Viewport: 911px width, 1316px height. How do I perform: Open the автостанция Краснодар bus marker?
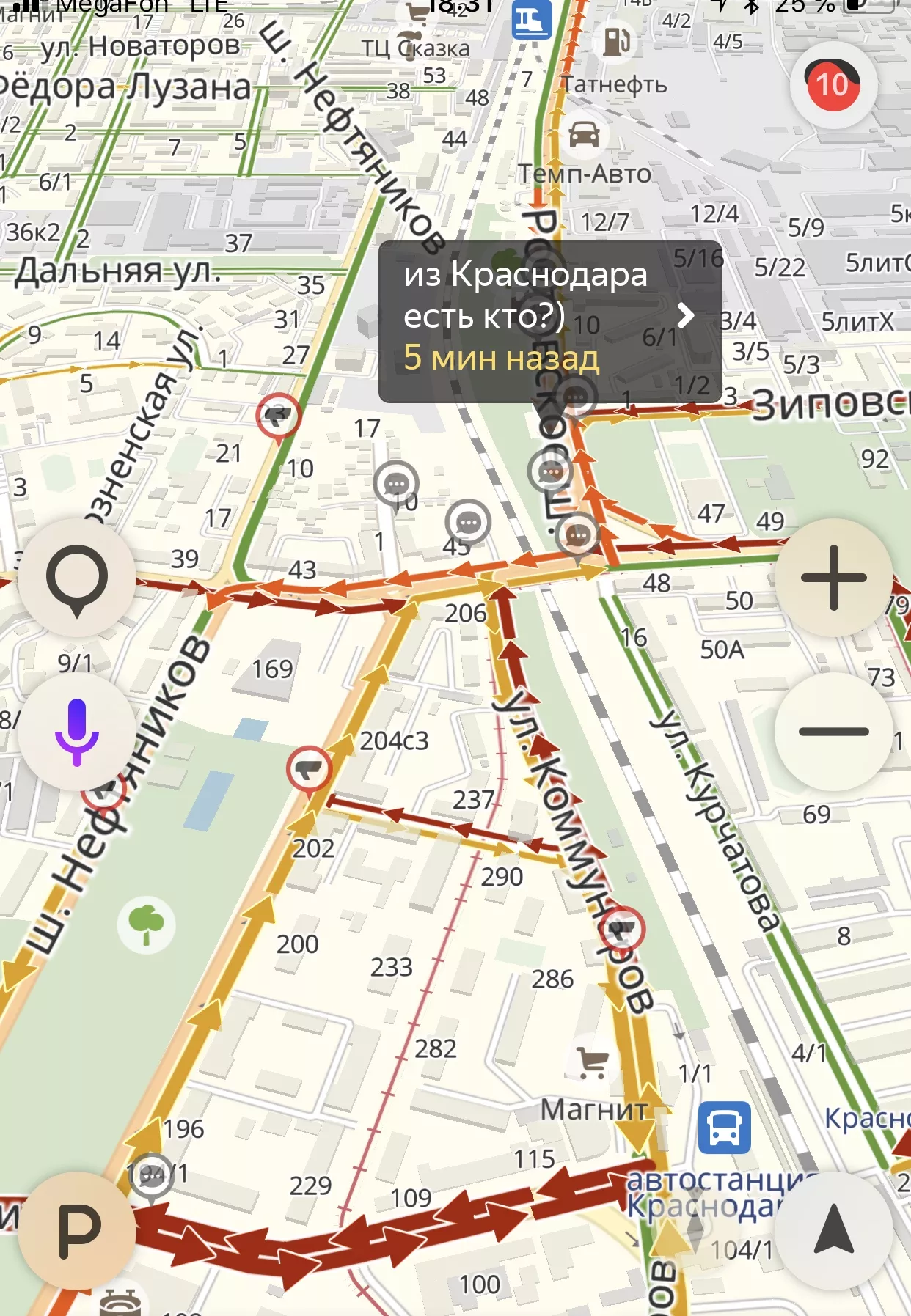724,1128
